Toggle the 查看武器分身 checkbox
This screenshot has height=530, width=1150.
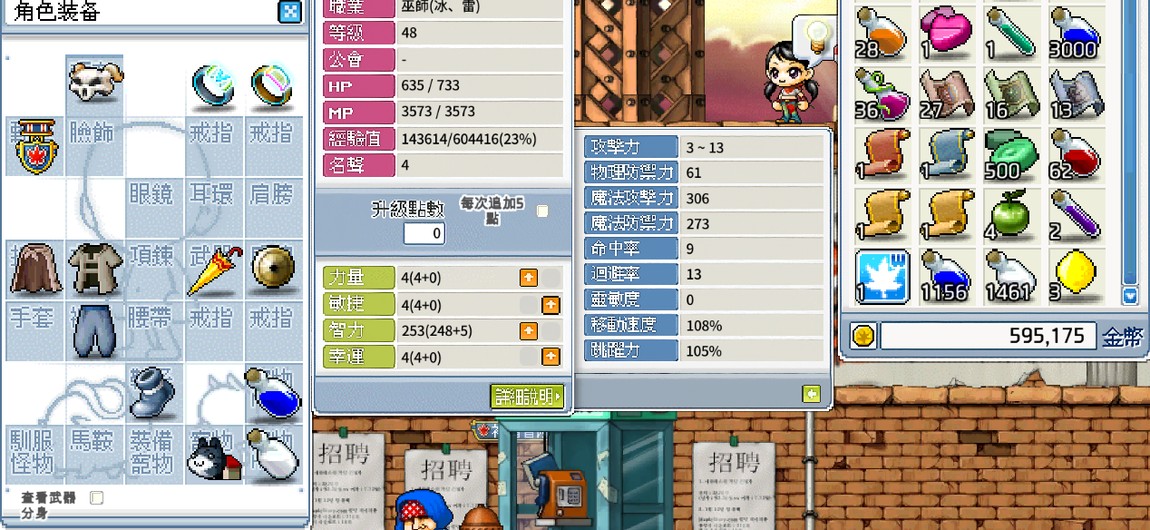(97, 497)
